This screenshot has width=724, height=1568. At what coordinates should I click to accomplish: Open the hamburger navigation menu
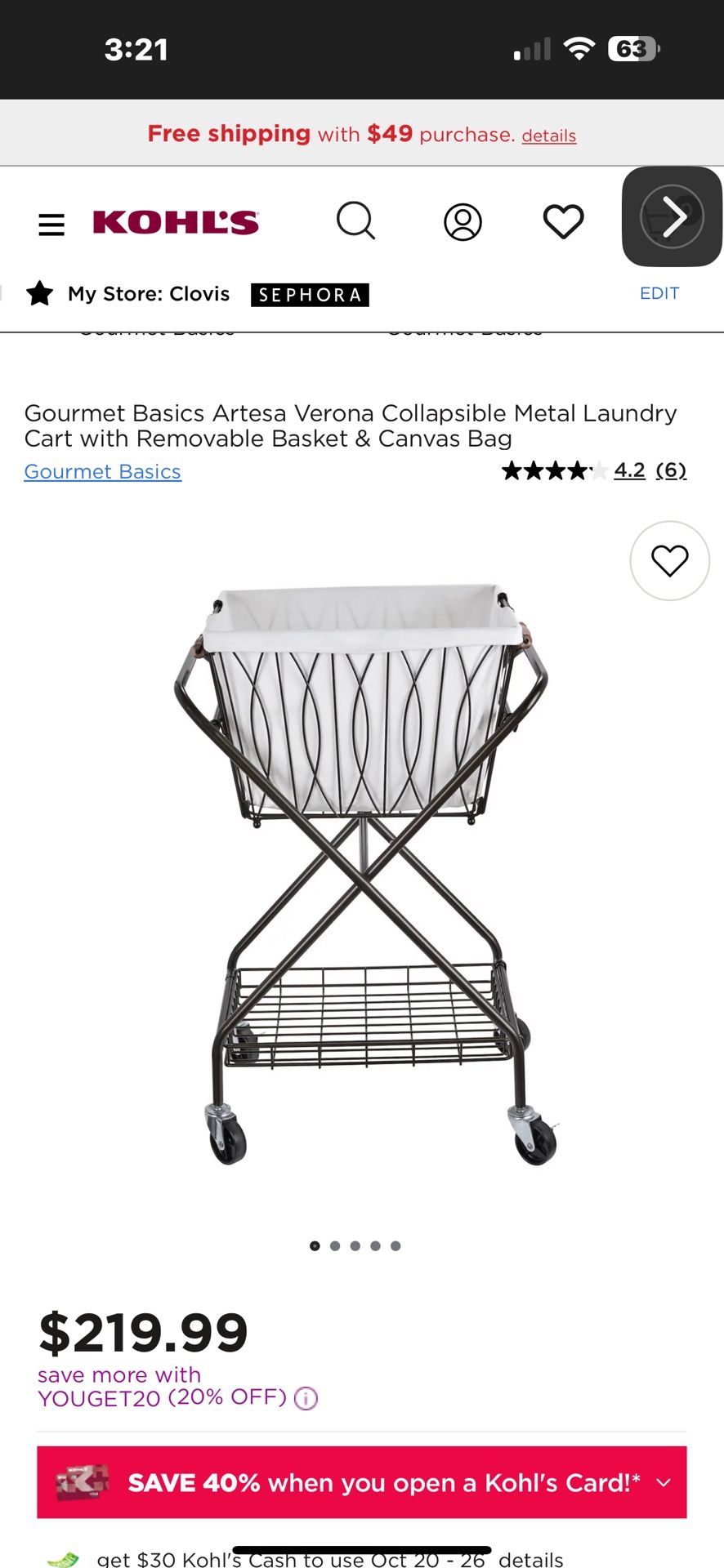click(x=51, y=223)
